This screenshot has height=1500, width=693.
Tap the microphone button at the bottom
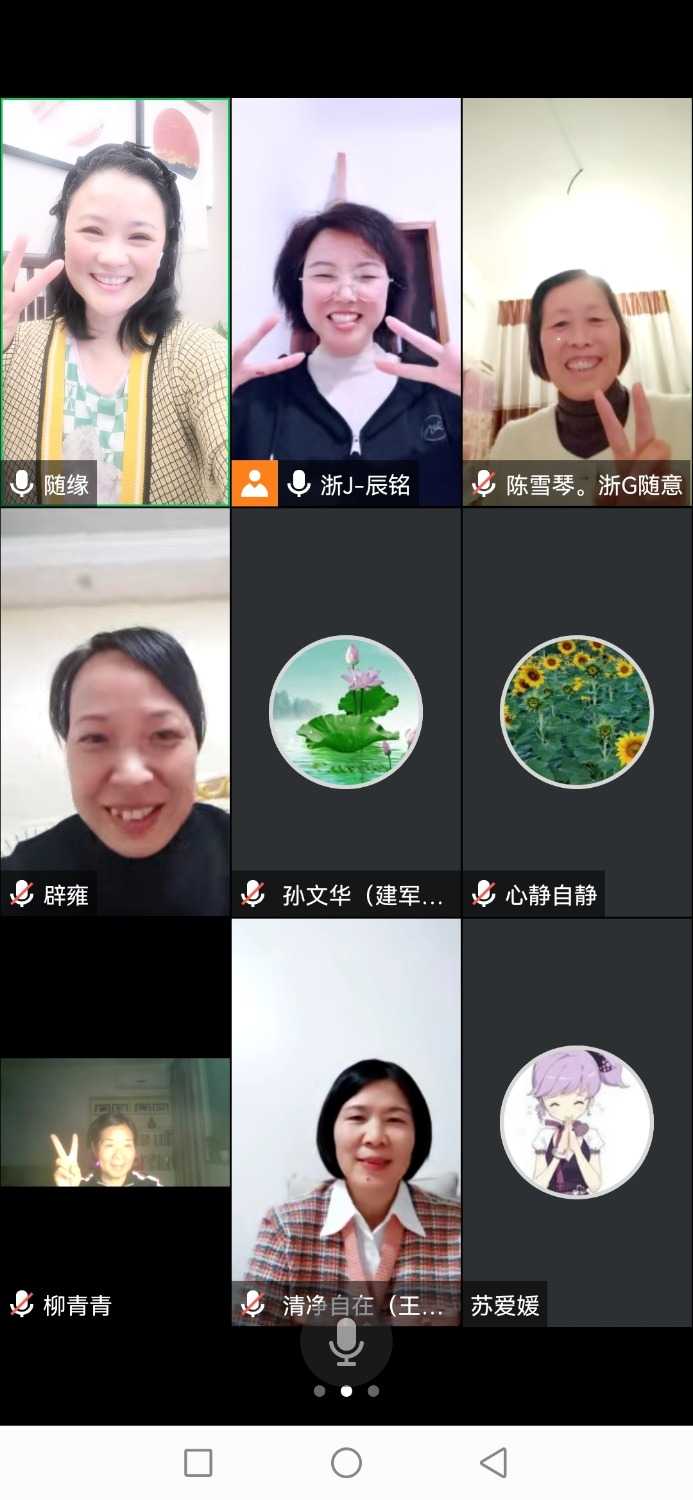click(346, 1342)
